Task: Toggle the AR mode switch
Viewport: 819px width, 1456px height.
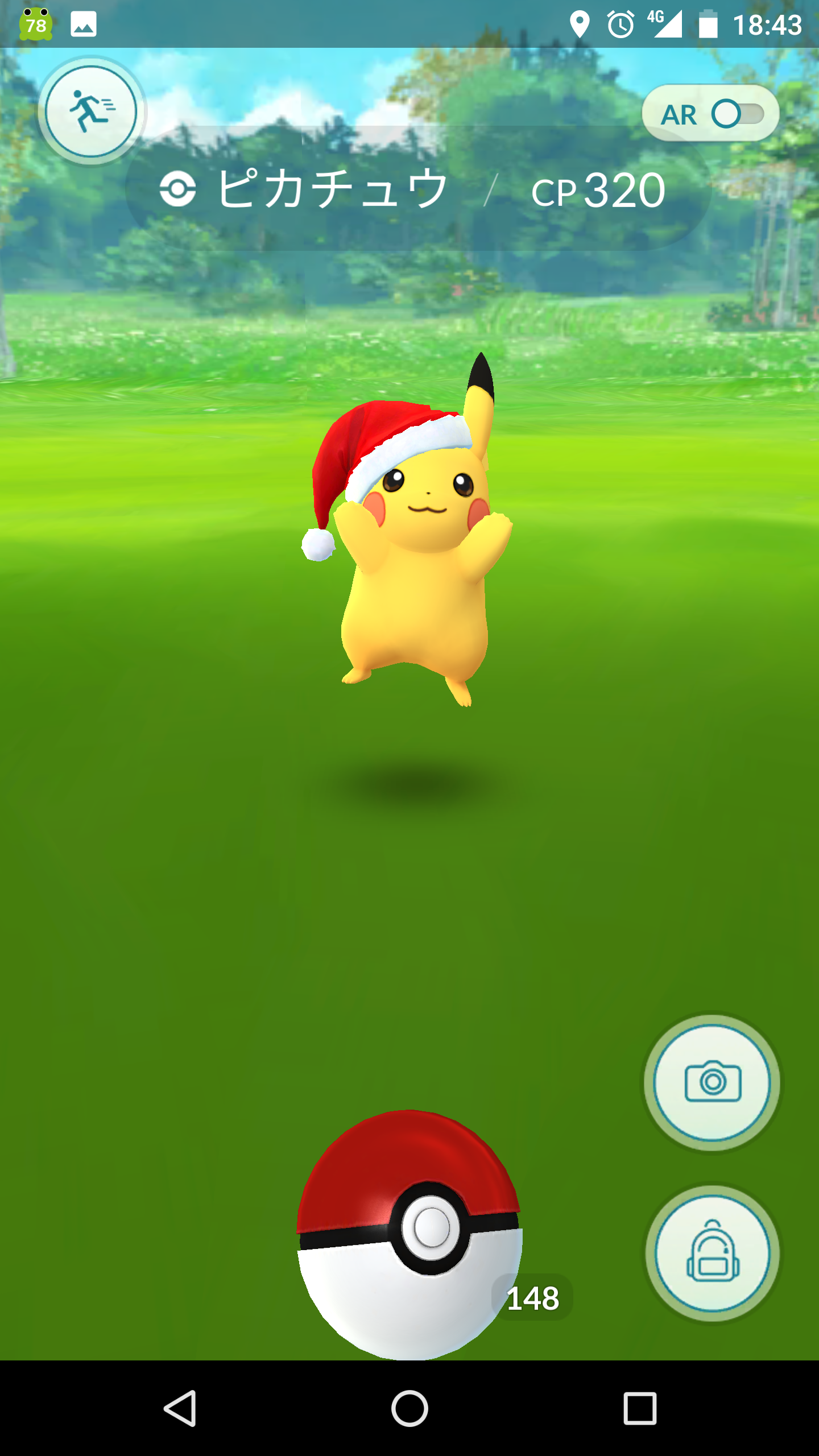Action: 710,114
